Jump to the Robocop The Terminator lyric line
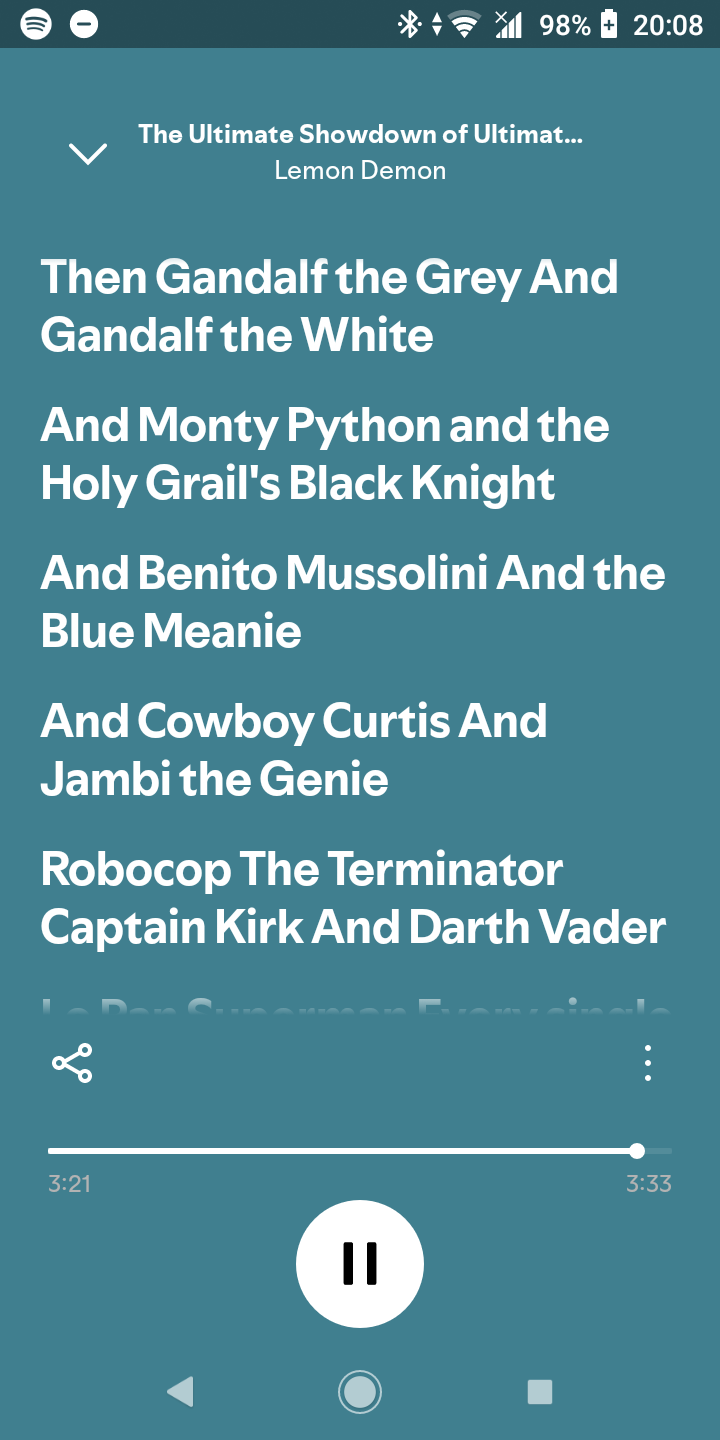Image resolution: width=720 pixels, height=1440 pixels. 352,897
